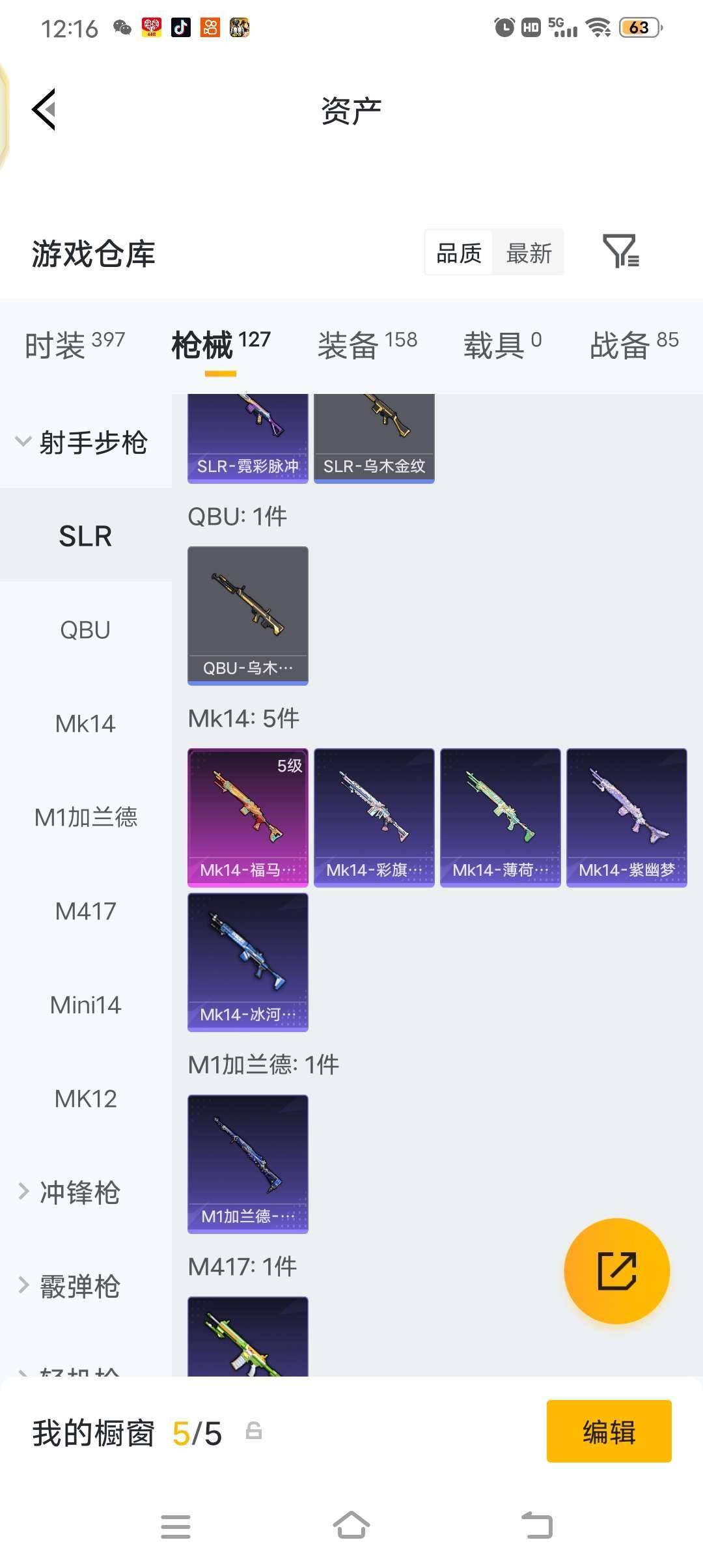Jump to M1加兰德 in the sidebar
703x1568 pixels.
(86, 817)
